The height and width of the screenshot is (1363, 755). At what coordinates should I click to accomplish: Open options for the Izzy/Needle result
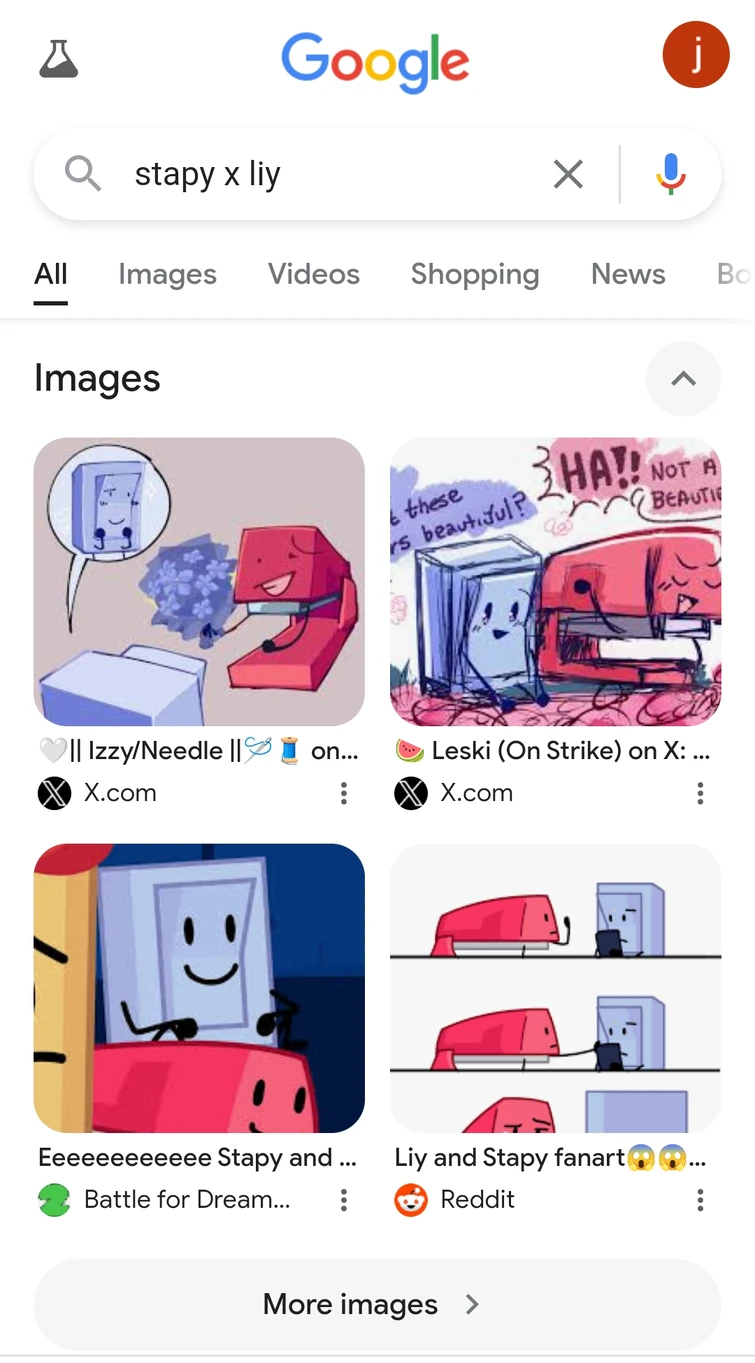pyautogui.click(x=344, y=794)
